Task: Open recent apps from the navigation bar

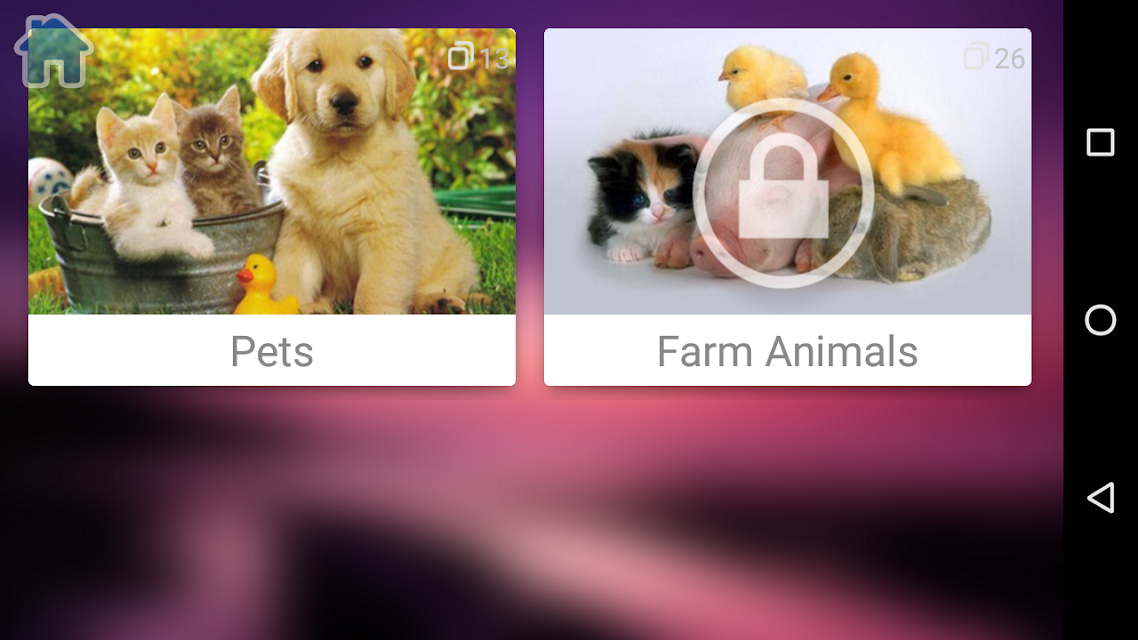Action: (x=1100, y=142)
